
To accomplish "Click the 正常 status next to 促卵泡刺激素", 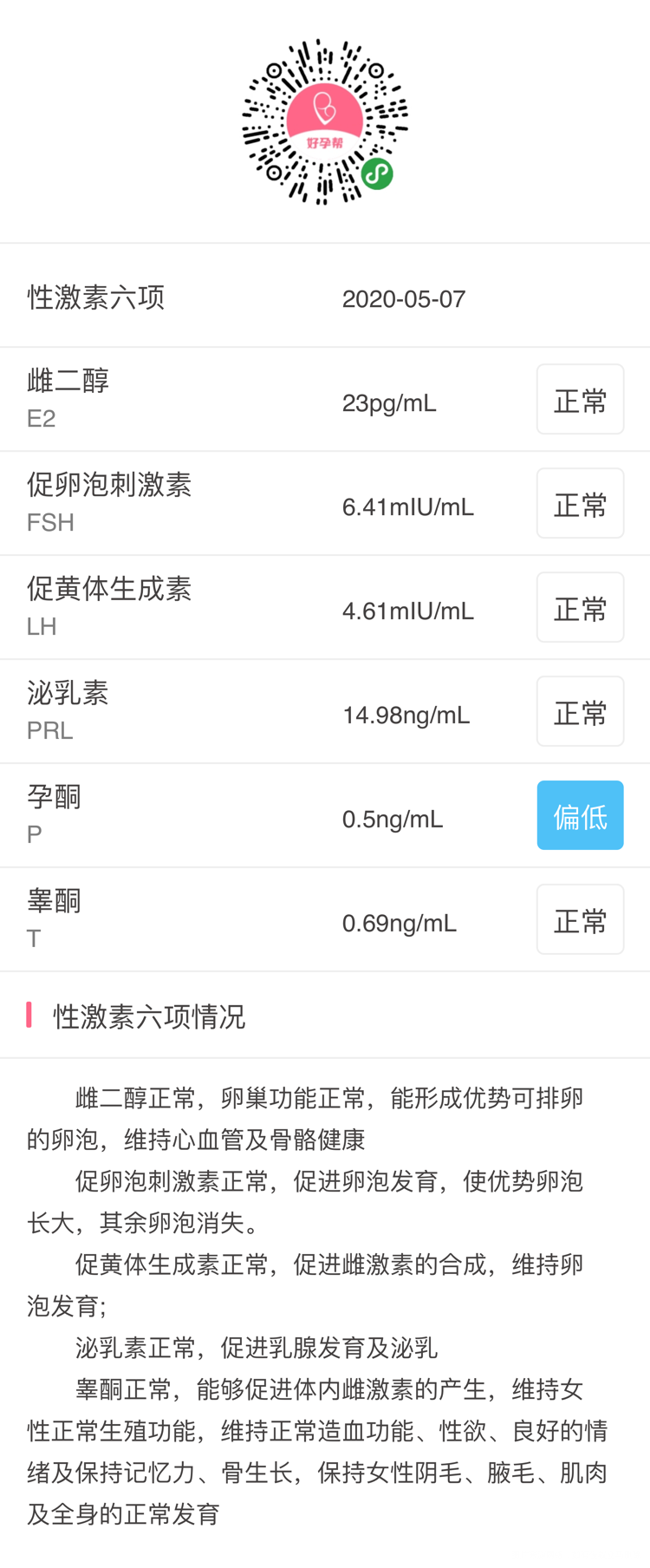I will coord(580,502).
